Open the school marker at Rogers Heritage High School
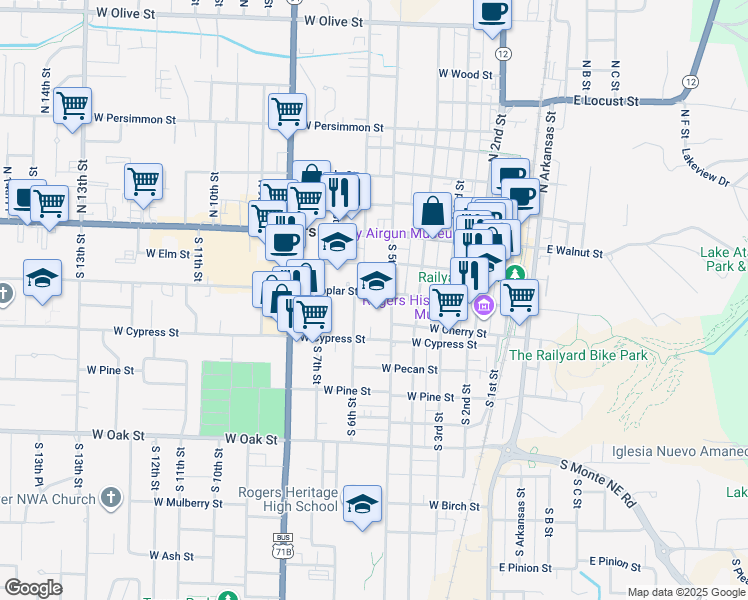Viewport: 748px width, 600px height. click(362, 502)
